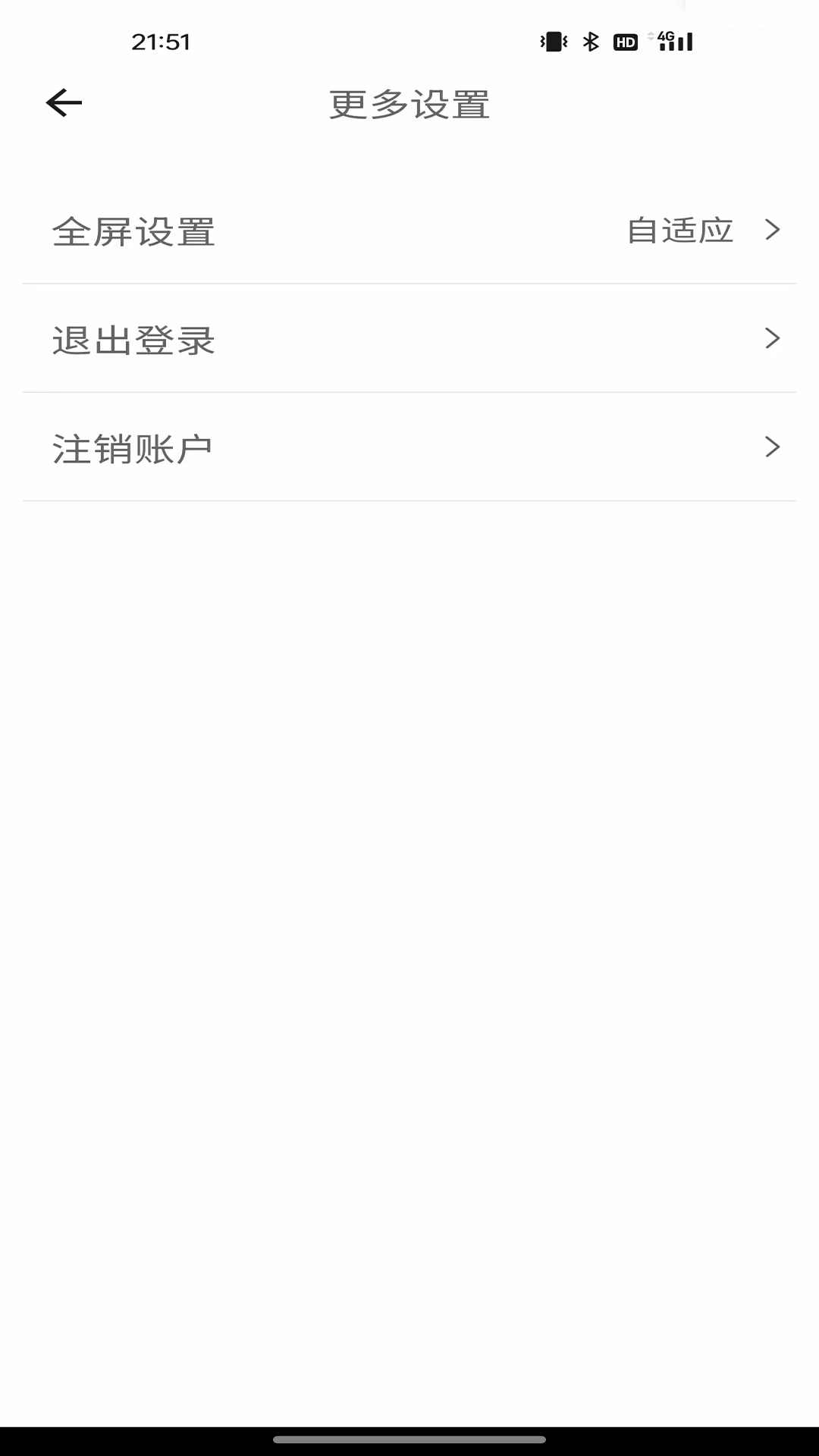Tap the cellular signal strength bars
The height and width of the screenshot is (1456, 819).
677,42
